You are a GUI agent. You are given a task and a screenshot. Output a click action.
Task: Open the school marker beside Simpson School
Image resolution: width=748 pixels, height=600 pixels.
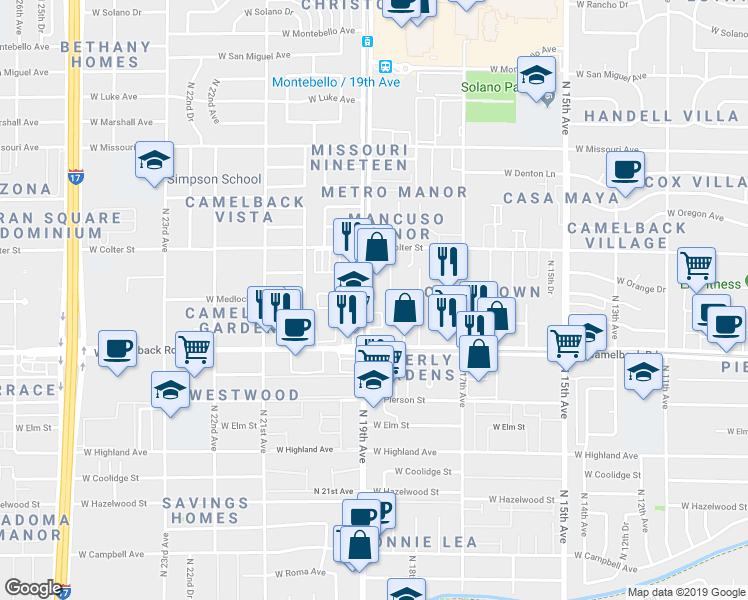[155, 162]
